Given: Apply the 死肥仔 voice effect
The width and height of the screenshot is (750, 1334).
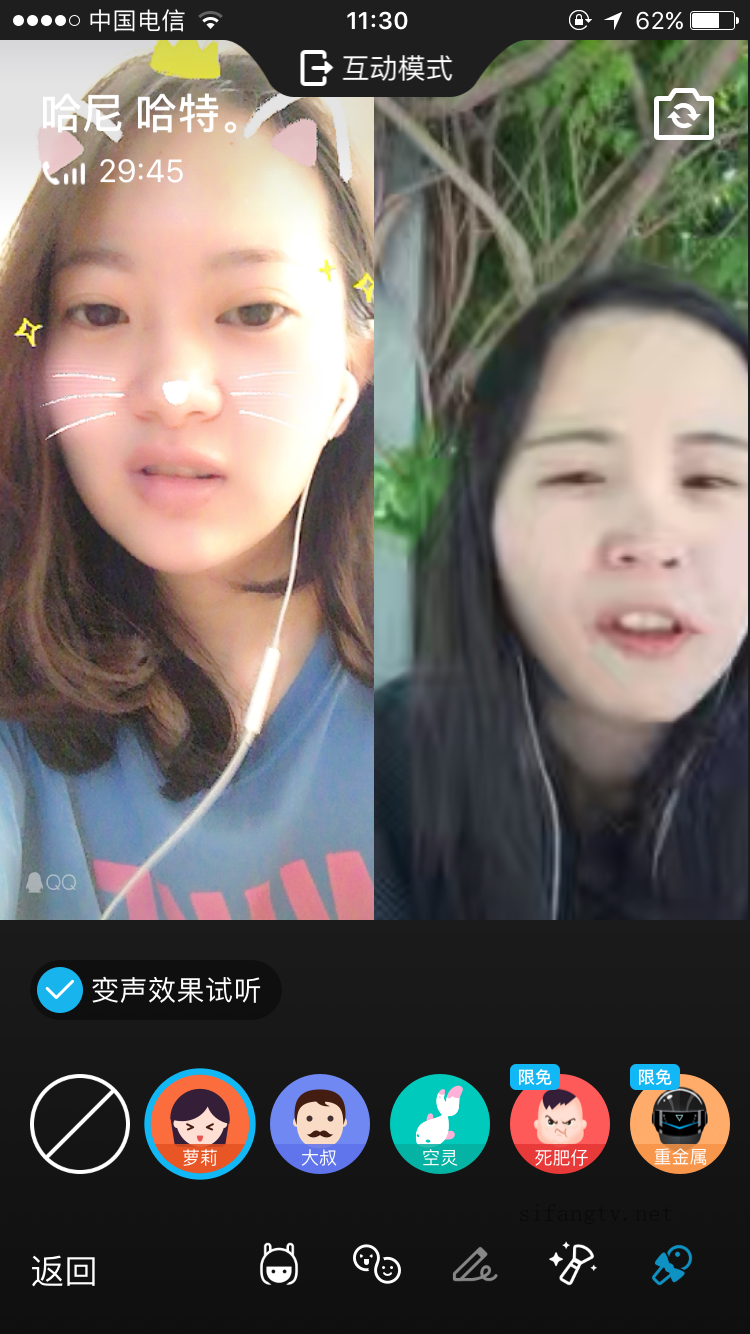Looking at the screenshot, I should pyautogui.click(x=560, y=1124).
